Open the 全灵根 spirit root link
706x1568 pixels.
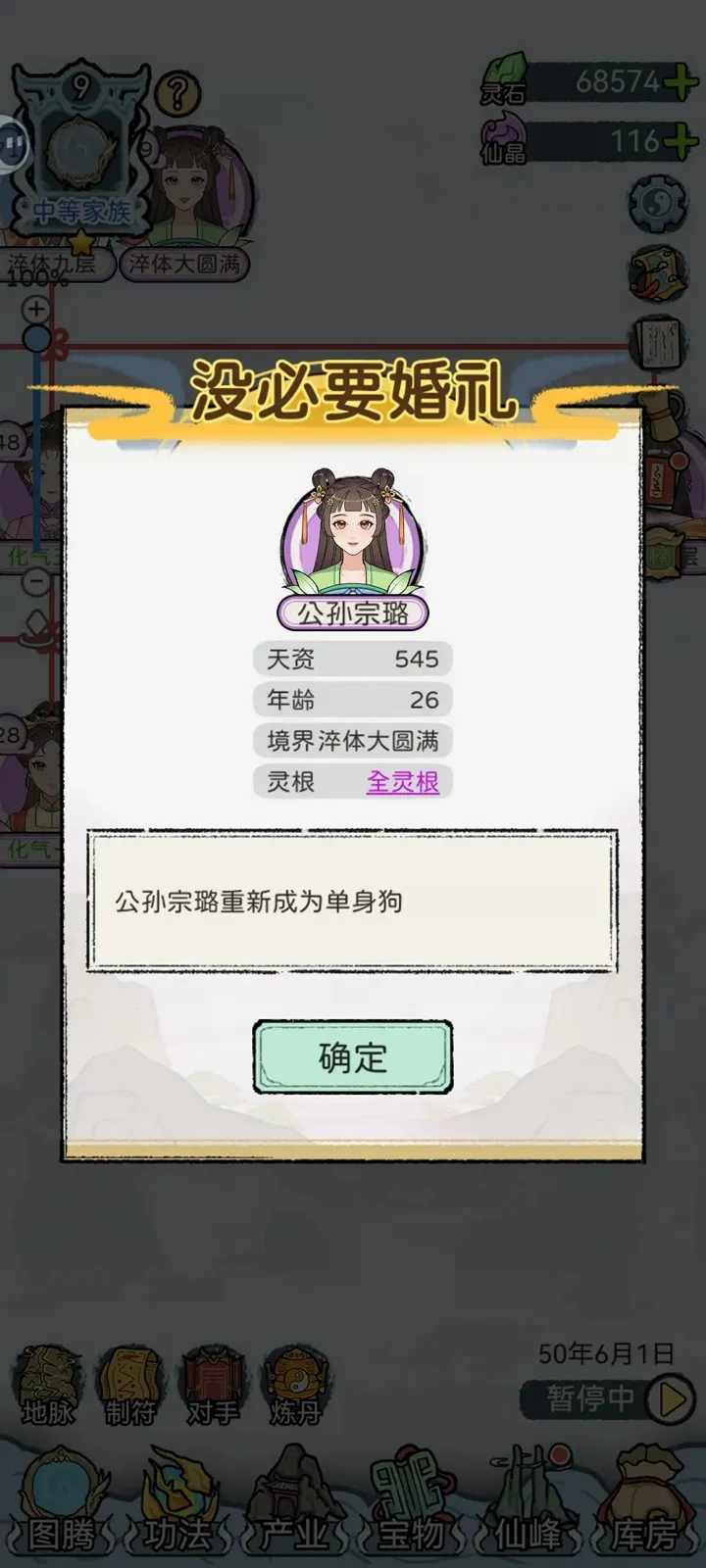[x=402, y=783]
